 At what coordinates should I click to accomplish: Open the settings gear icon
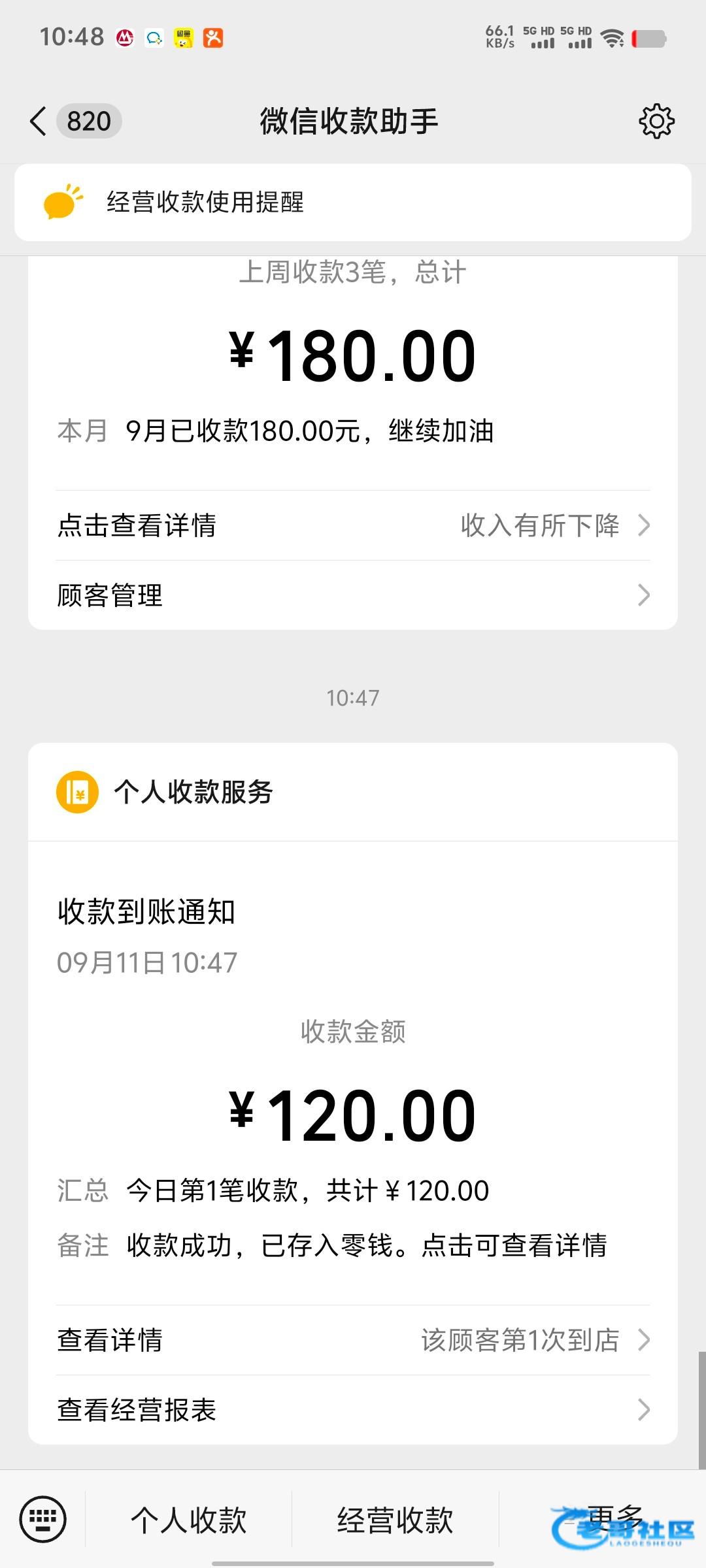click(656, 122)
